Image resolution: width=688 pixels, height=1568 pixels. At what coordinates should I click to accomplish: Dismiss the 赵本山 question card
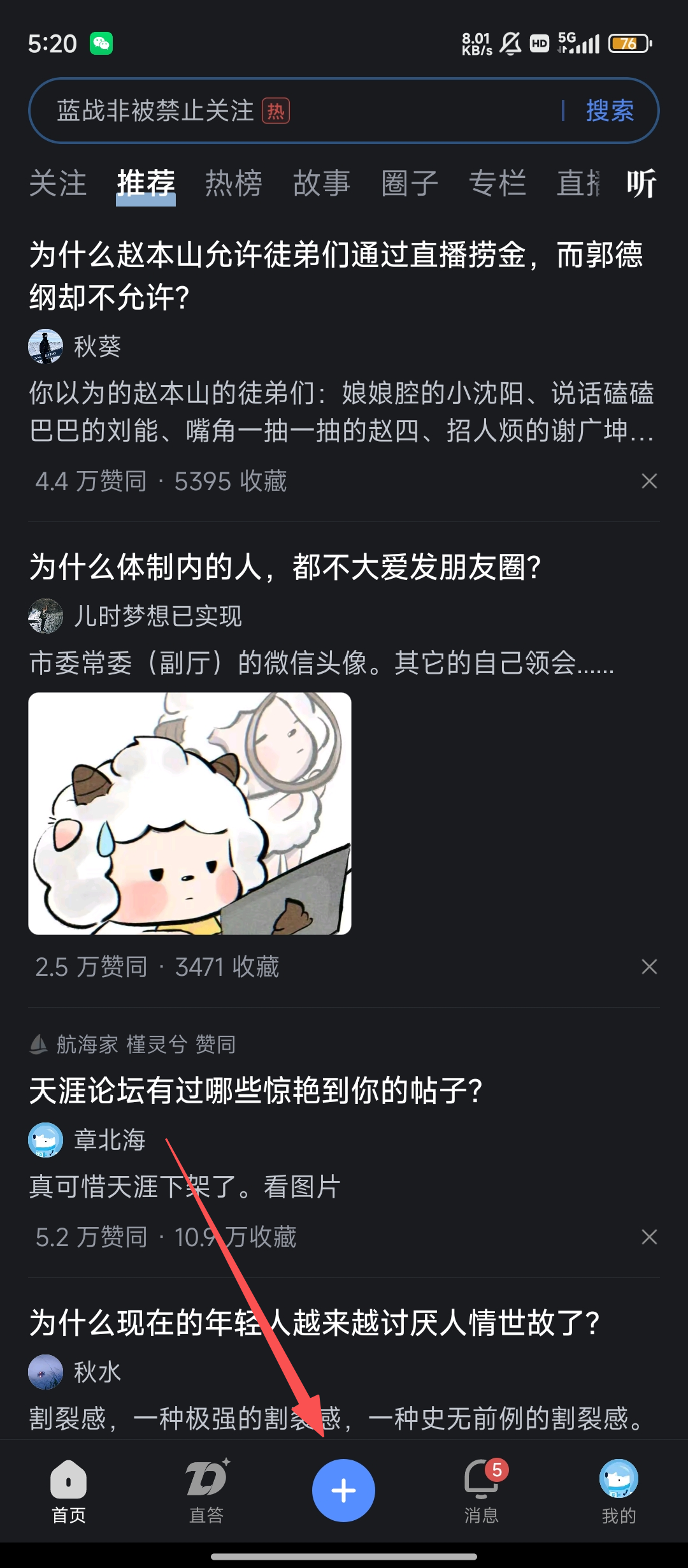pyautogui.click(x=649, y=481)
